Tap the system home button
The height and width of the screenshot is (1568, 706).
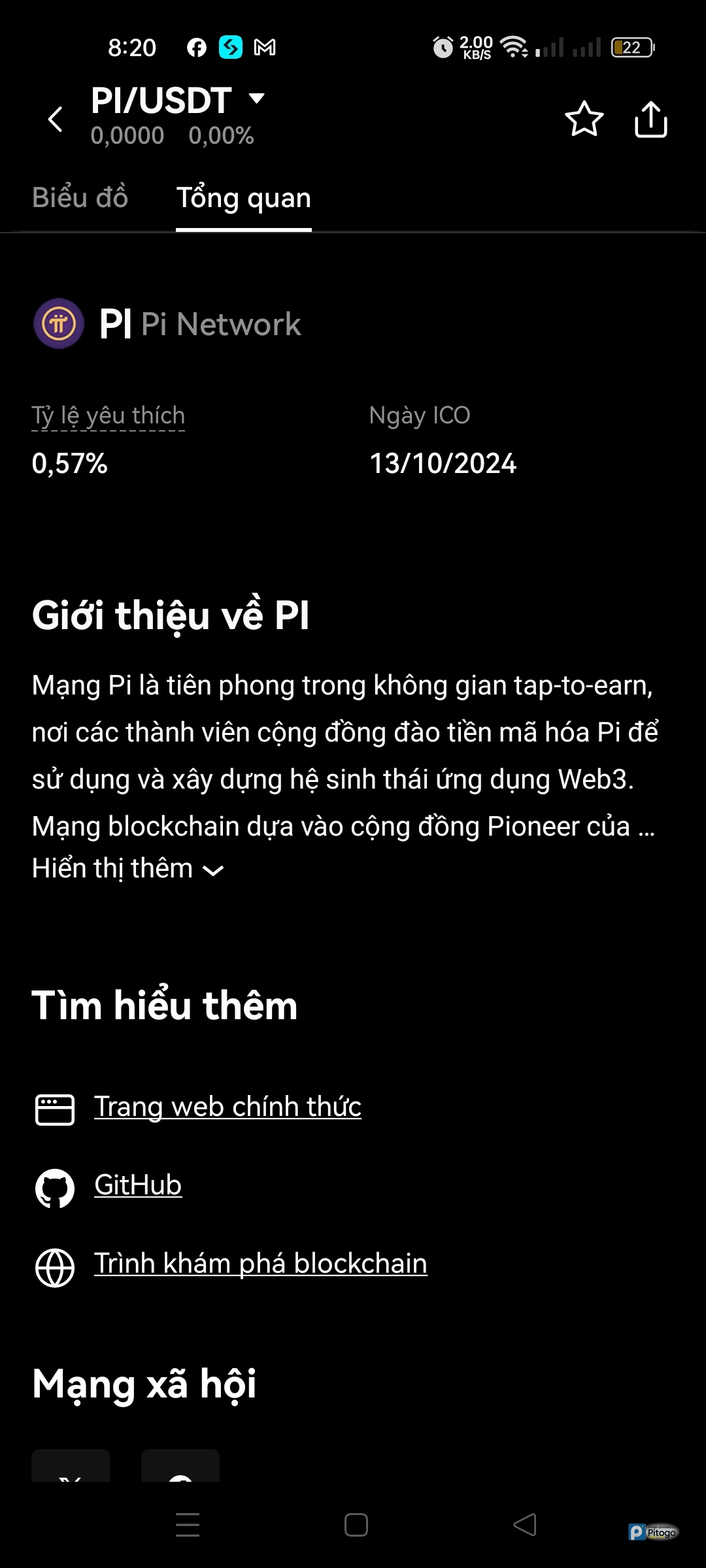[356, 1525]
